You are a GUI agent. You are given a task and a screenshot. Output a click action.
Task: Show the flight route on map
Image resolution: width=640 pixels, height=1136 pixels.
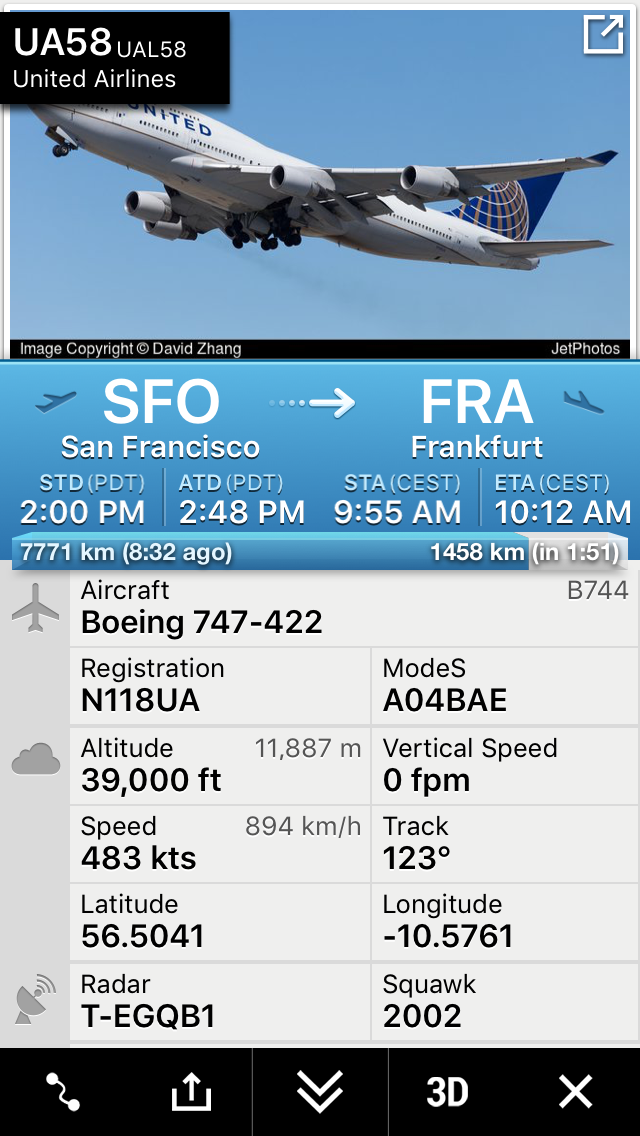63,1091
